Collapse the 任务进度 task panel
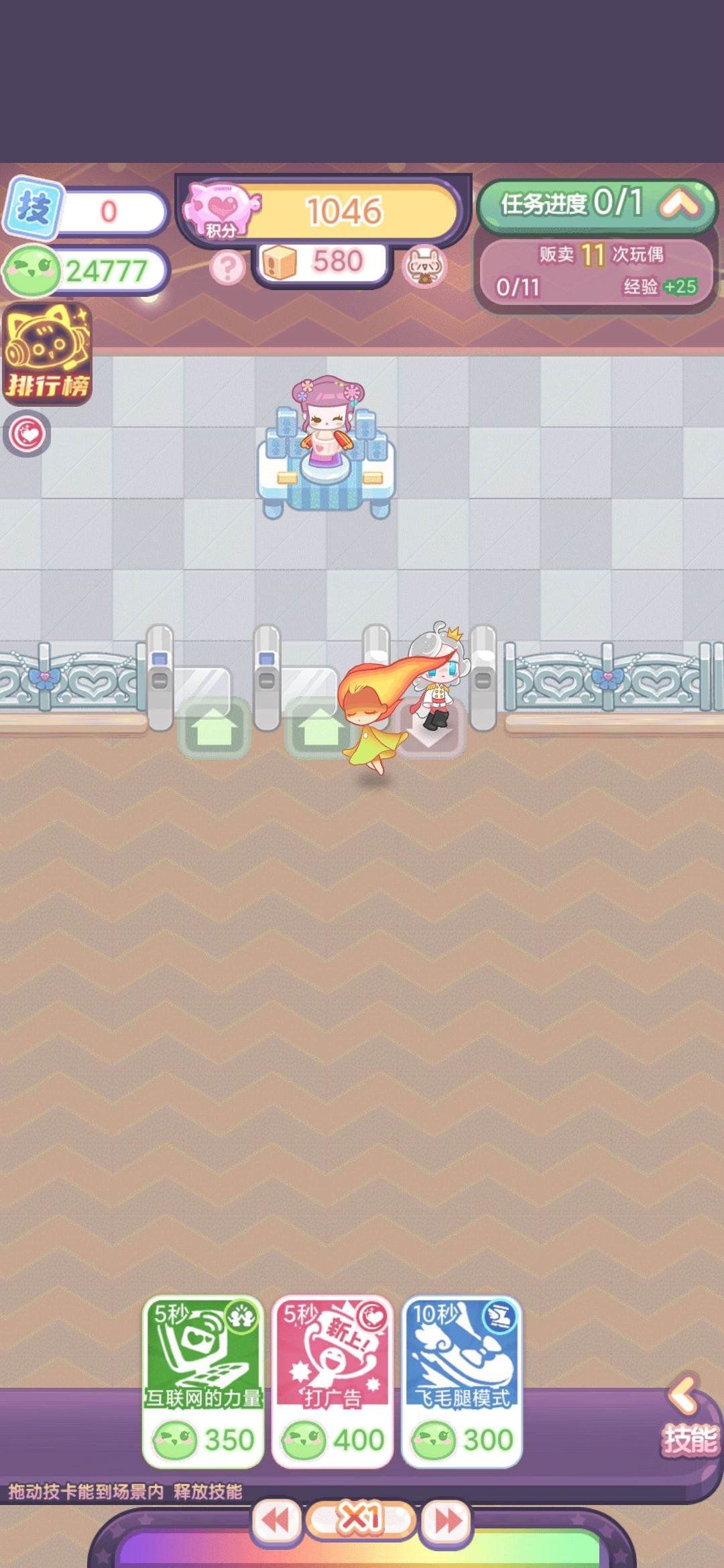Image resolution: width=724 pixels, height=1568 pixels. point(680,205)
